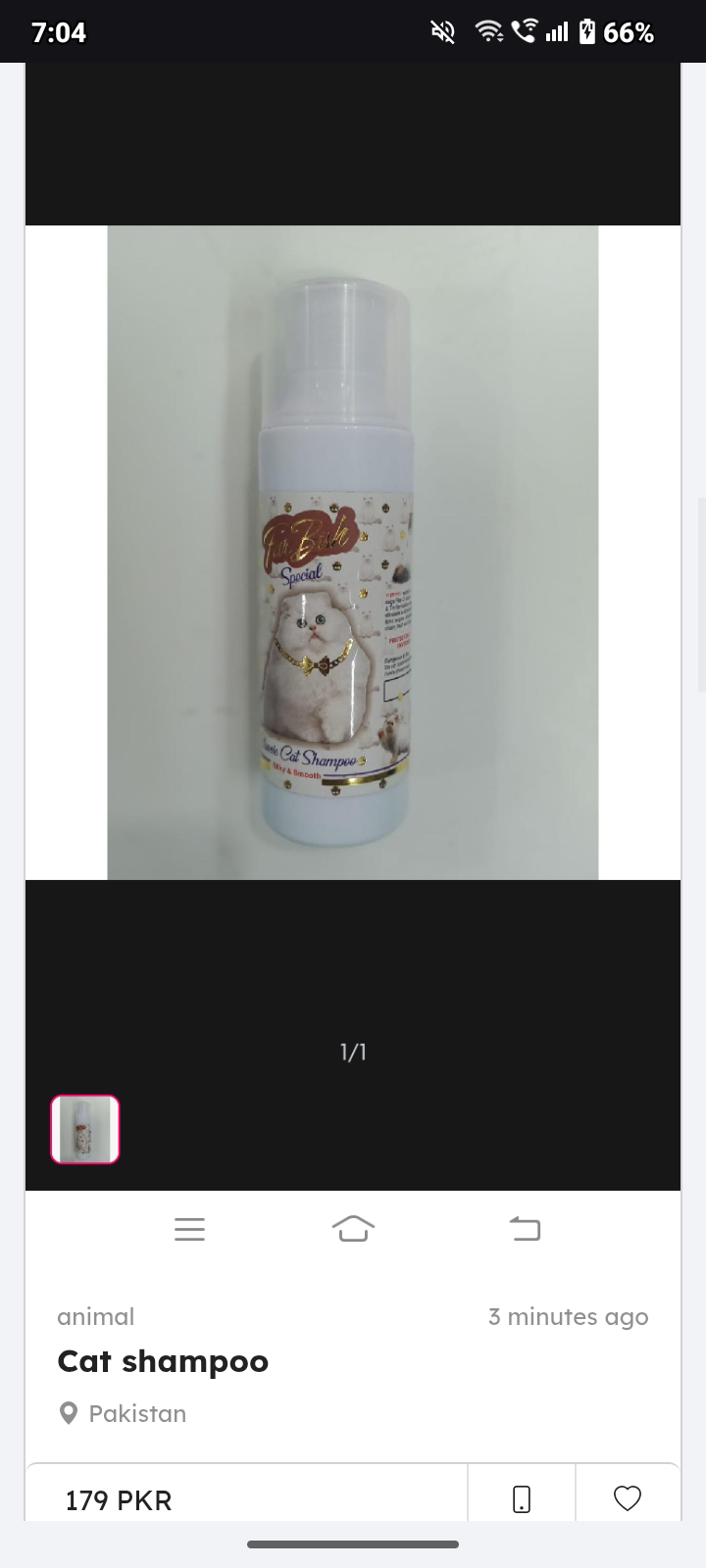706x1568 pixels.
Task: Select the cat shampoo thumbnail image
Action: click(x=85, y=1129)
